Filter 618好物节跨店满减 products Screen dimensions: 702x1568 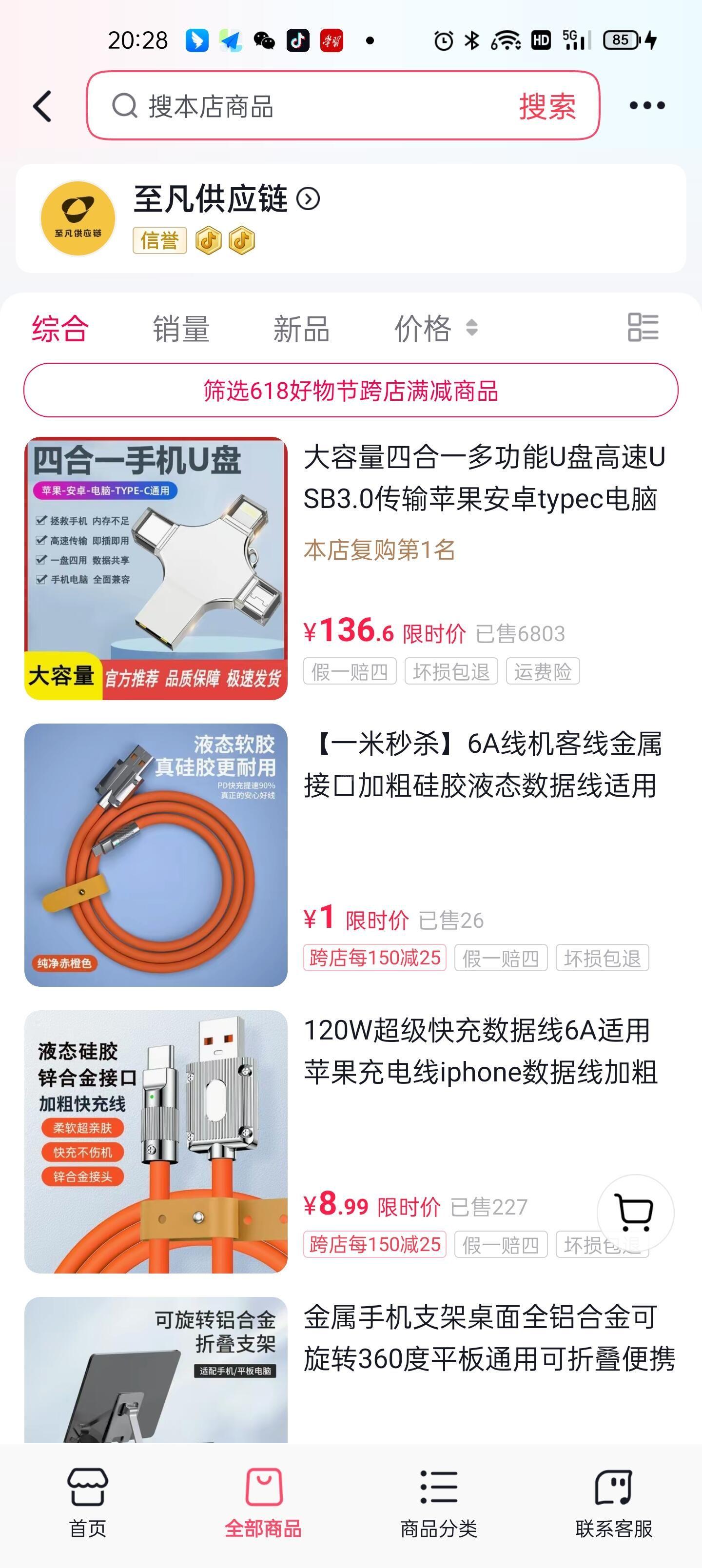click(x=351, y=390)
